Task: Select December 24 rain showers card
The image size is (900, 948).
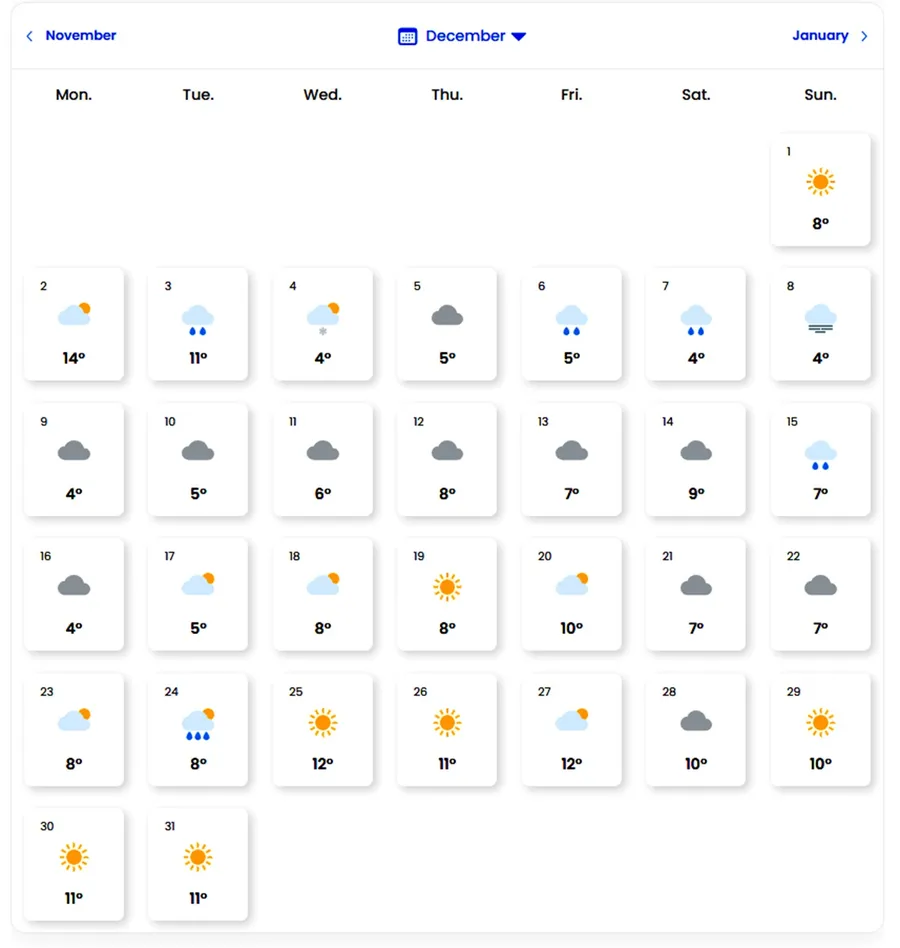Action: pyautogui.click(x=198, y=729)
